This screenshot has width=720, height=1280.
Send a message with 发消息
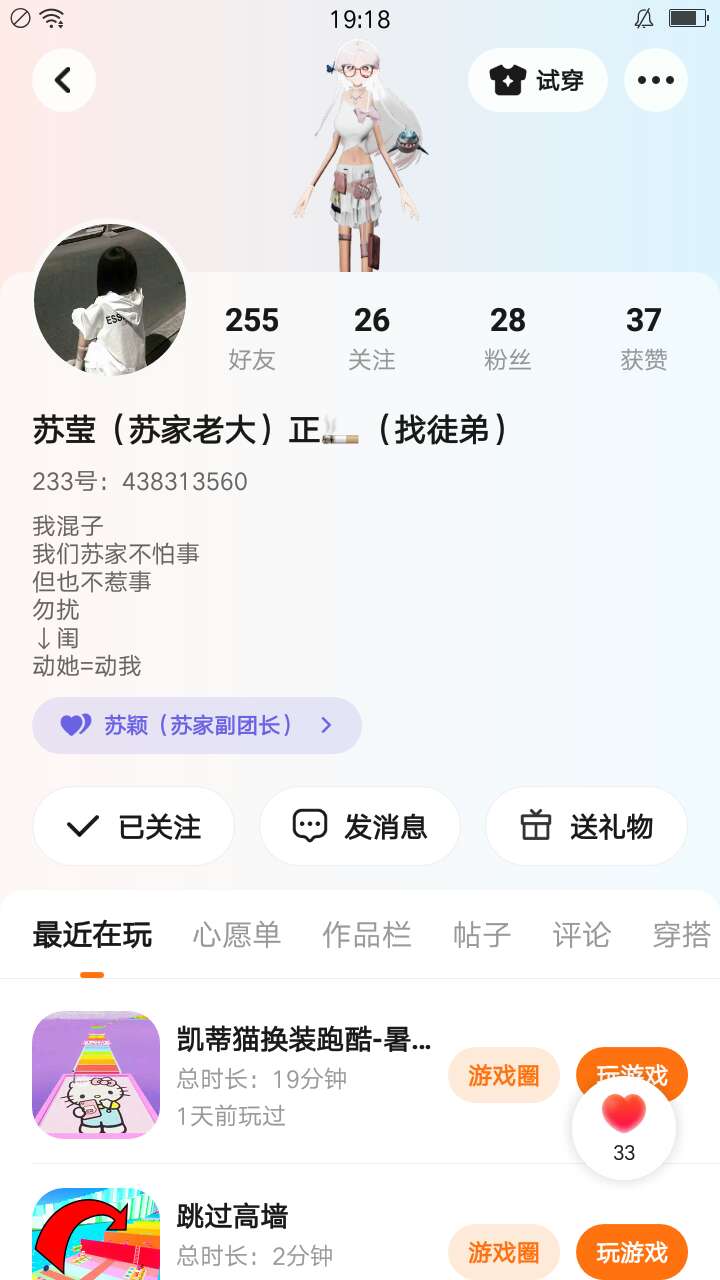360,826
